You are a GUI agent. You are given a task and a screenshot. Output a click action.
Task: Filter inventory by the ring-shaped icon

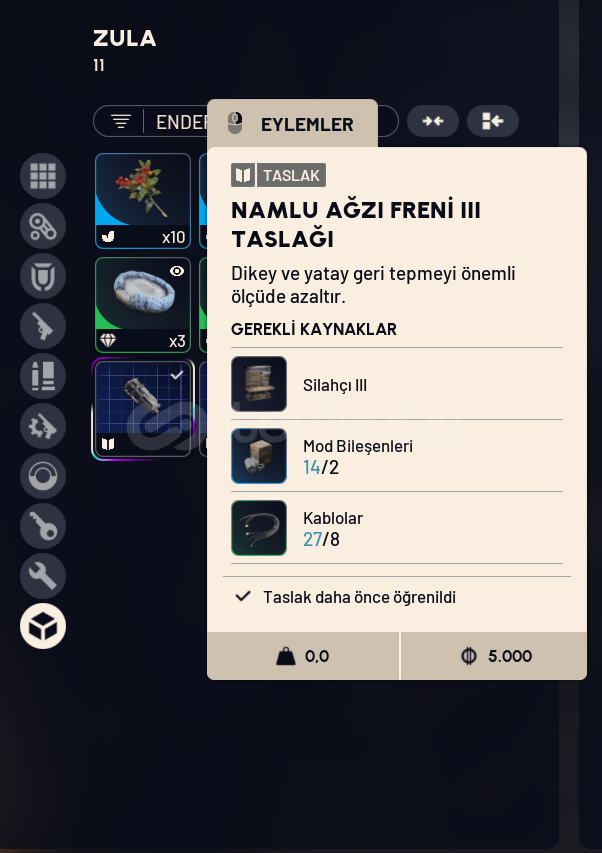click(x=43, y=476)
